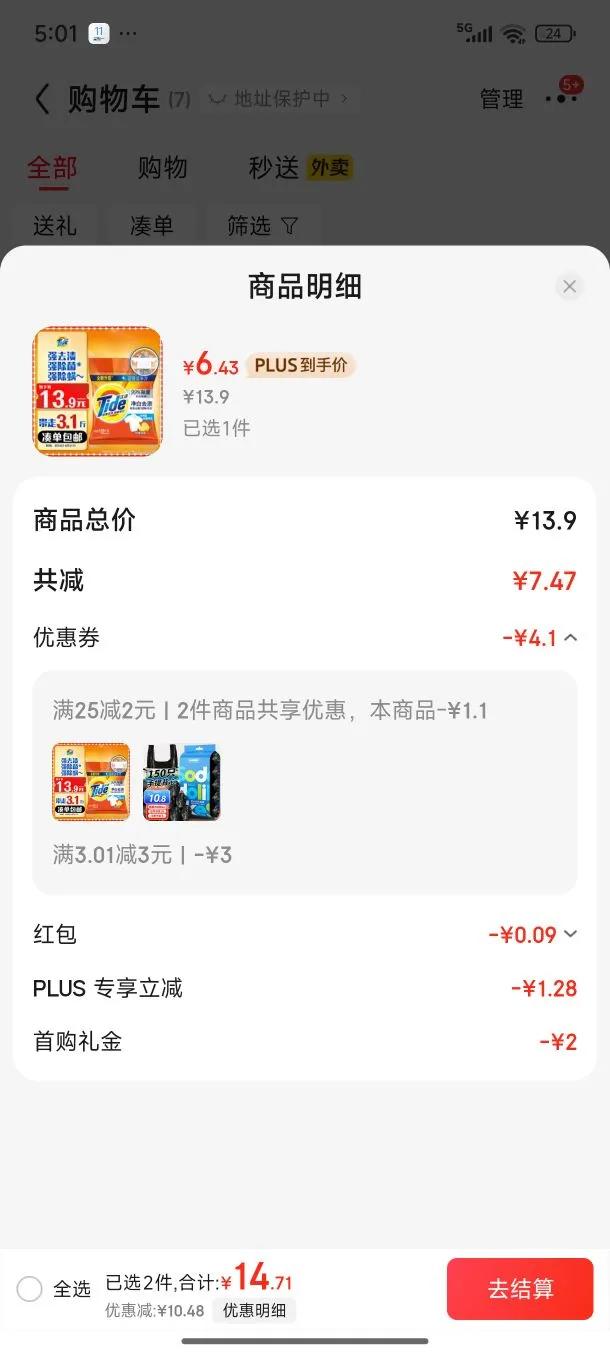Image resolution: width=610 pixels, height=1356 pixels.
Task: Select the 送礼 chip
Action: [55, 227]
